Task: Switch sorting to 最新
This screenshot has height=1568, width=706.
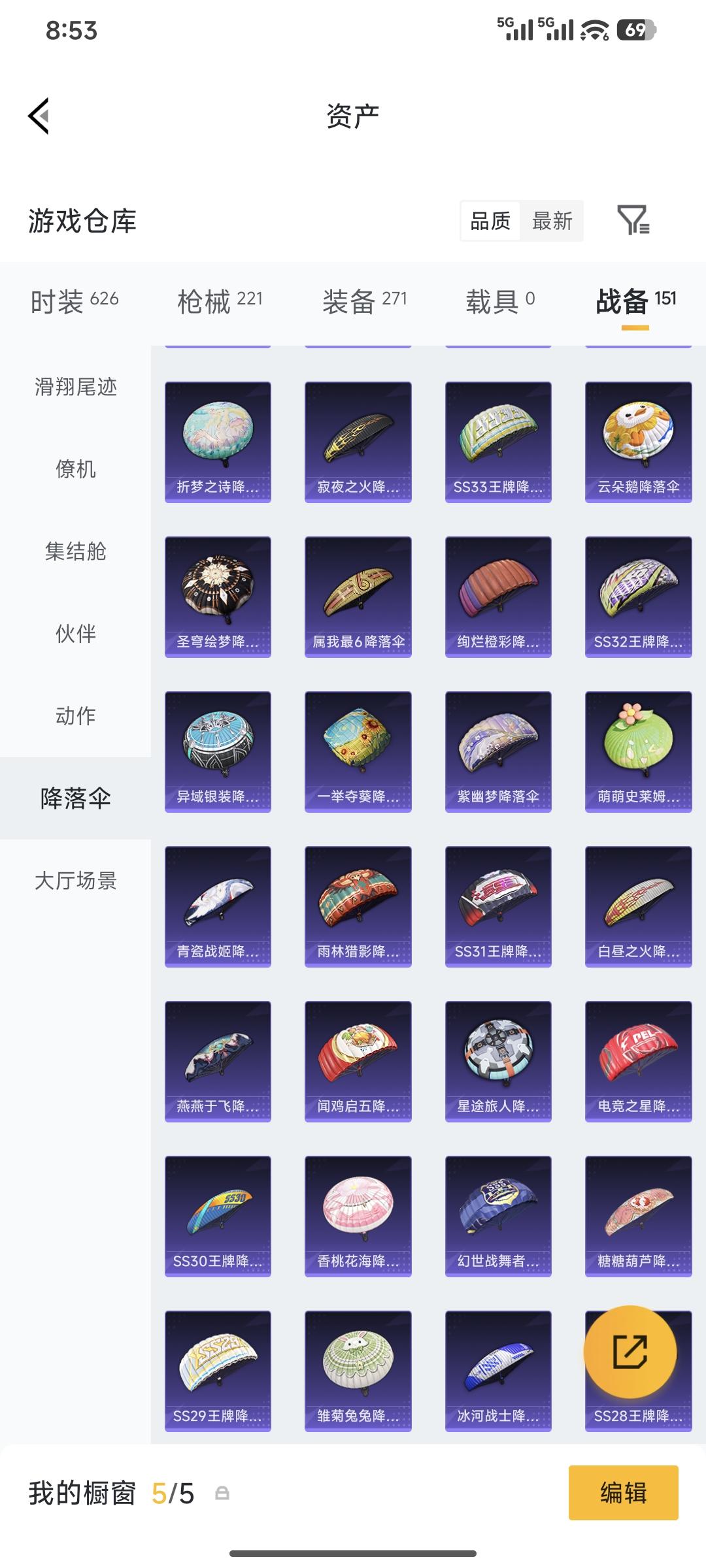Action: pos(552,221)
